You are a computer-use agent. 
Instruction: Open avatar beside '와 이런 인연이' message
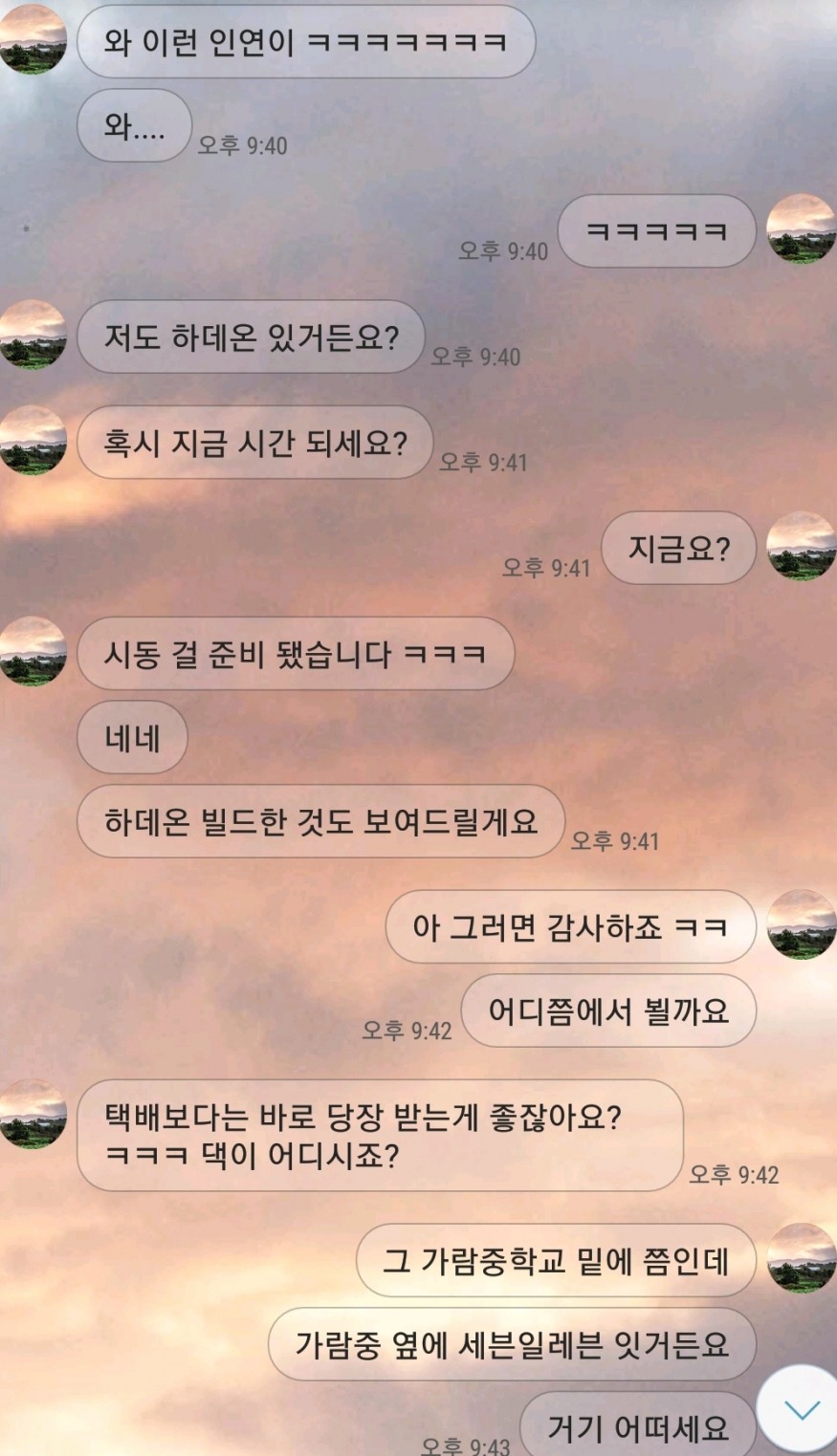coord(34,40)
